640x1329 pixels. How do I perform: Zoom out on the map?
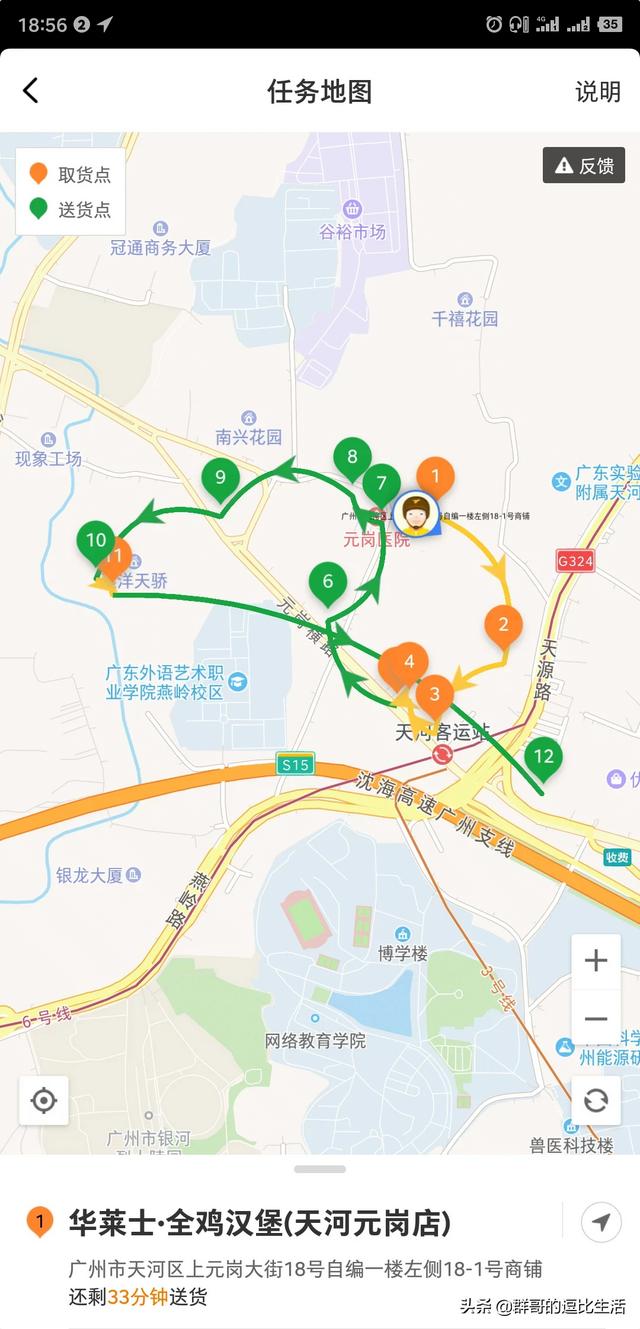point(596,1019)
